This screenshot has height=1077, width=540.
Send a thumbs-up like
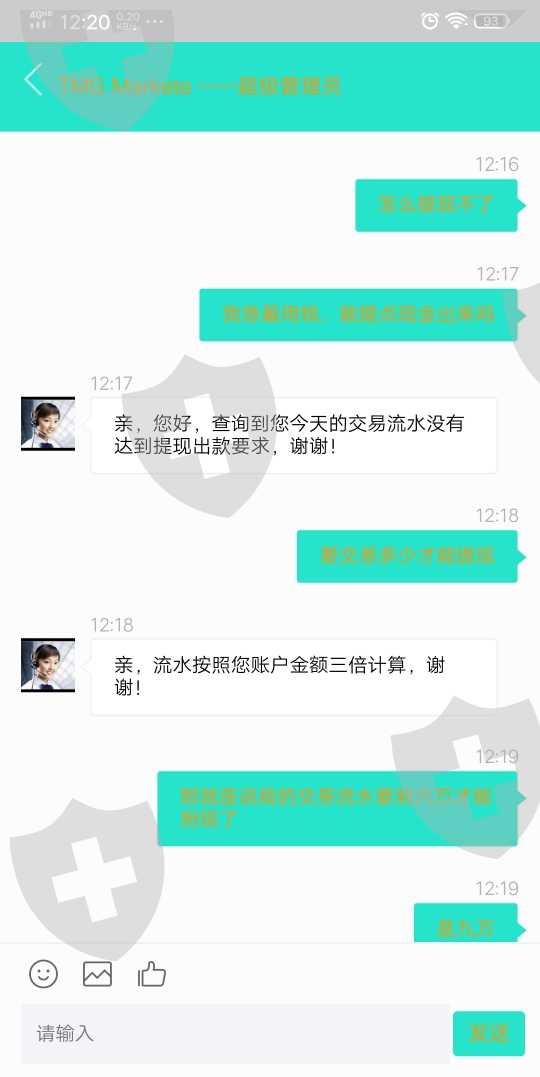[x=152, y=974]
